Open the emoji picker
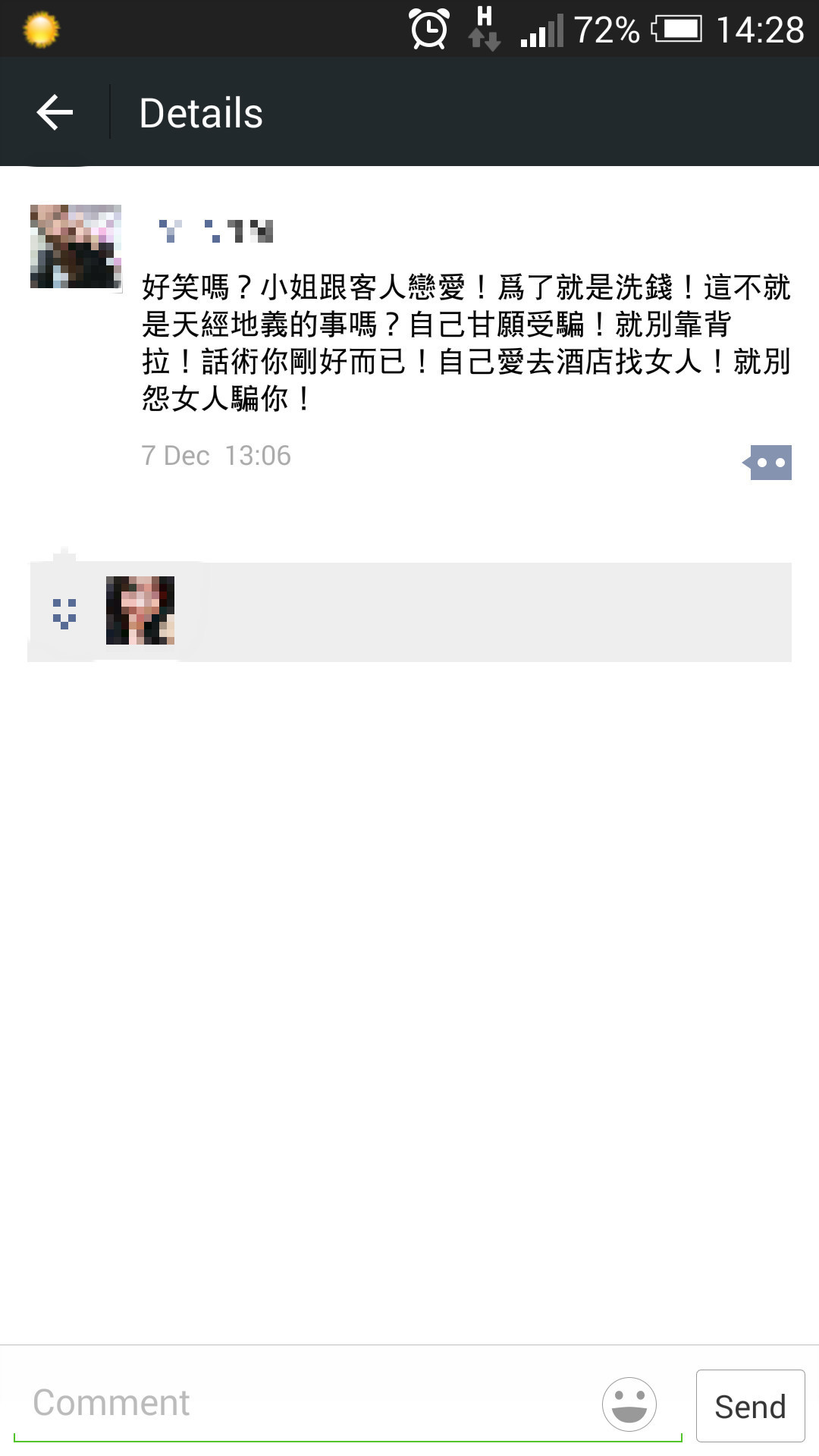Image resolution: width=819 pixels, height=1456 pixels. pos(629,1404)
